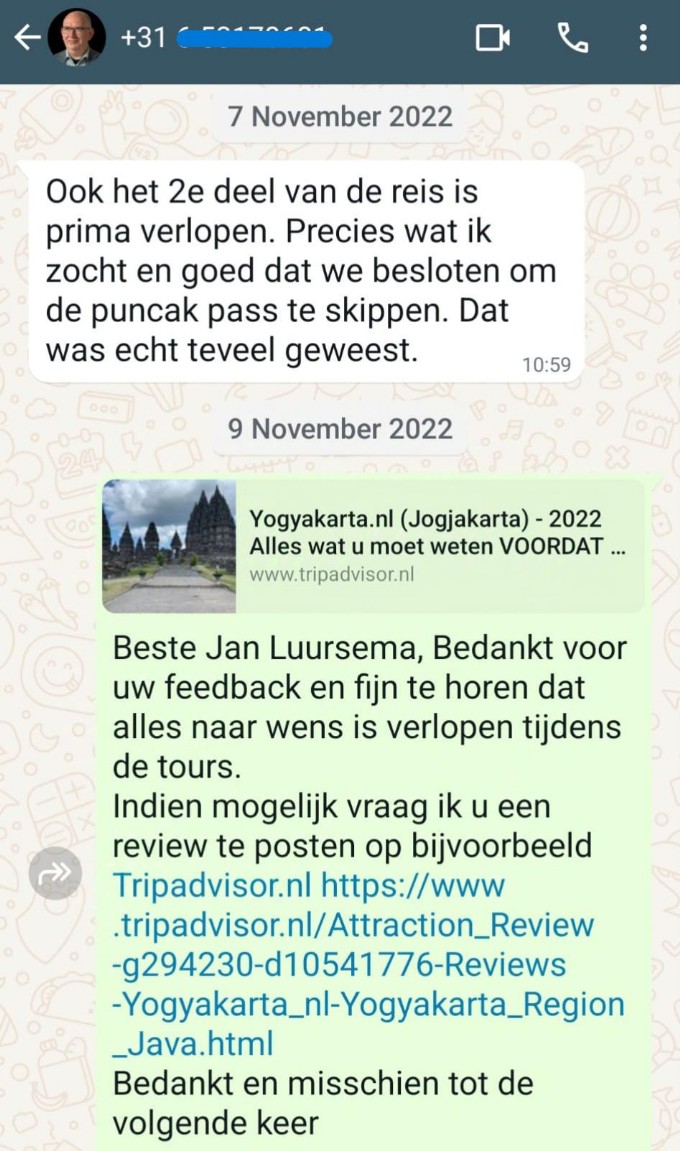Start a video call

point(492,39)
